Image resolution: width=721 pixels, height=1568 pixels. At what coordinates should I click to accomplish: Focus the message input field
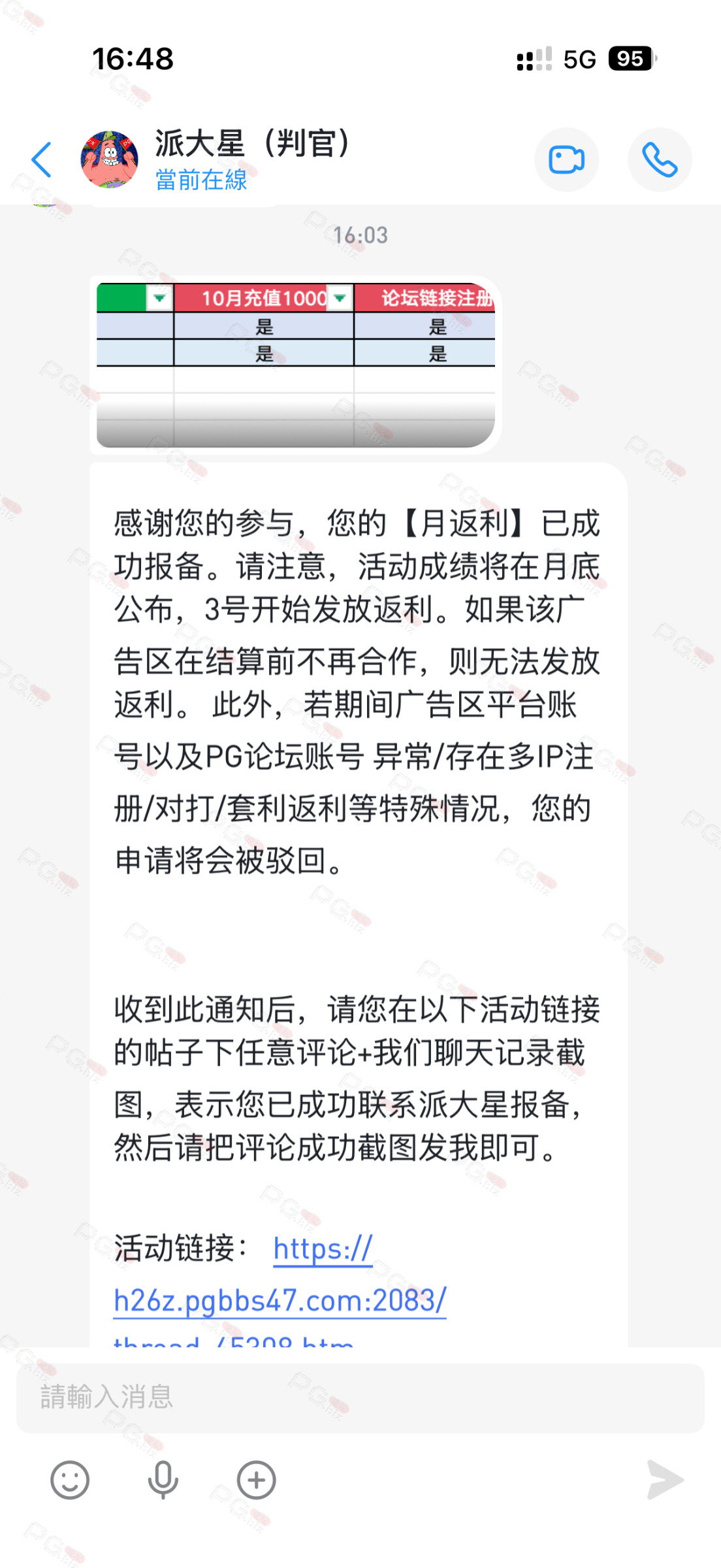[359, 1397]
